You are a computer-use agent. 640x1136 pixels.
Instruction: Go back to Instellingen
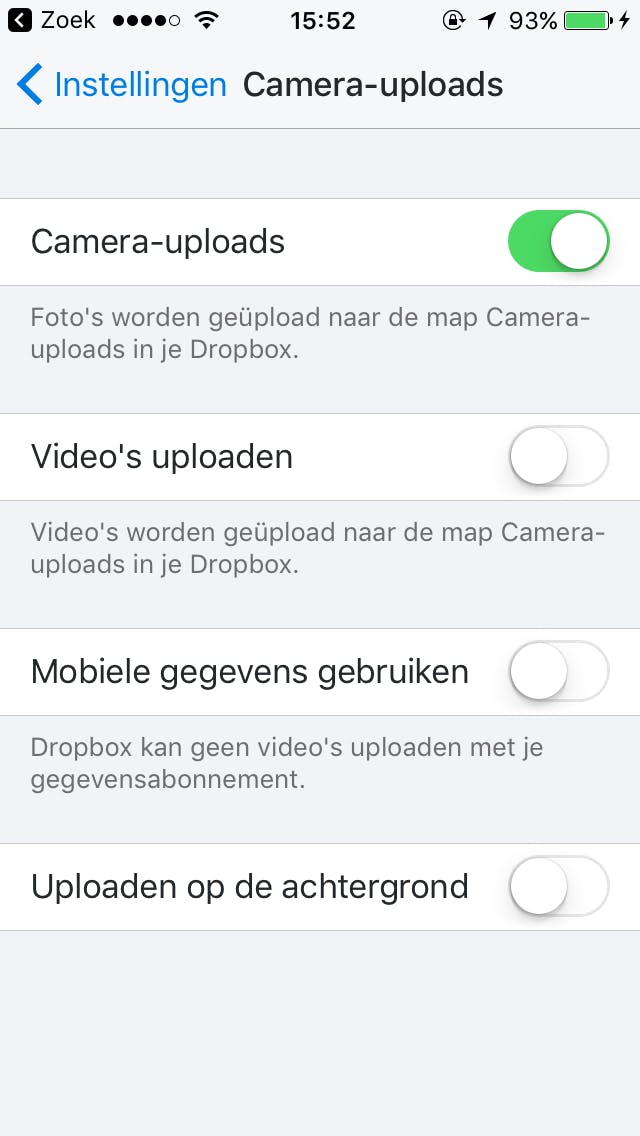pos(122,85)
